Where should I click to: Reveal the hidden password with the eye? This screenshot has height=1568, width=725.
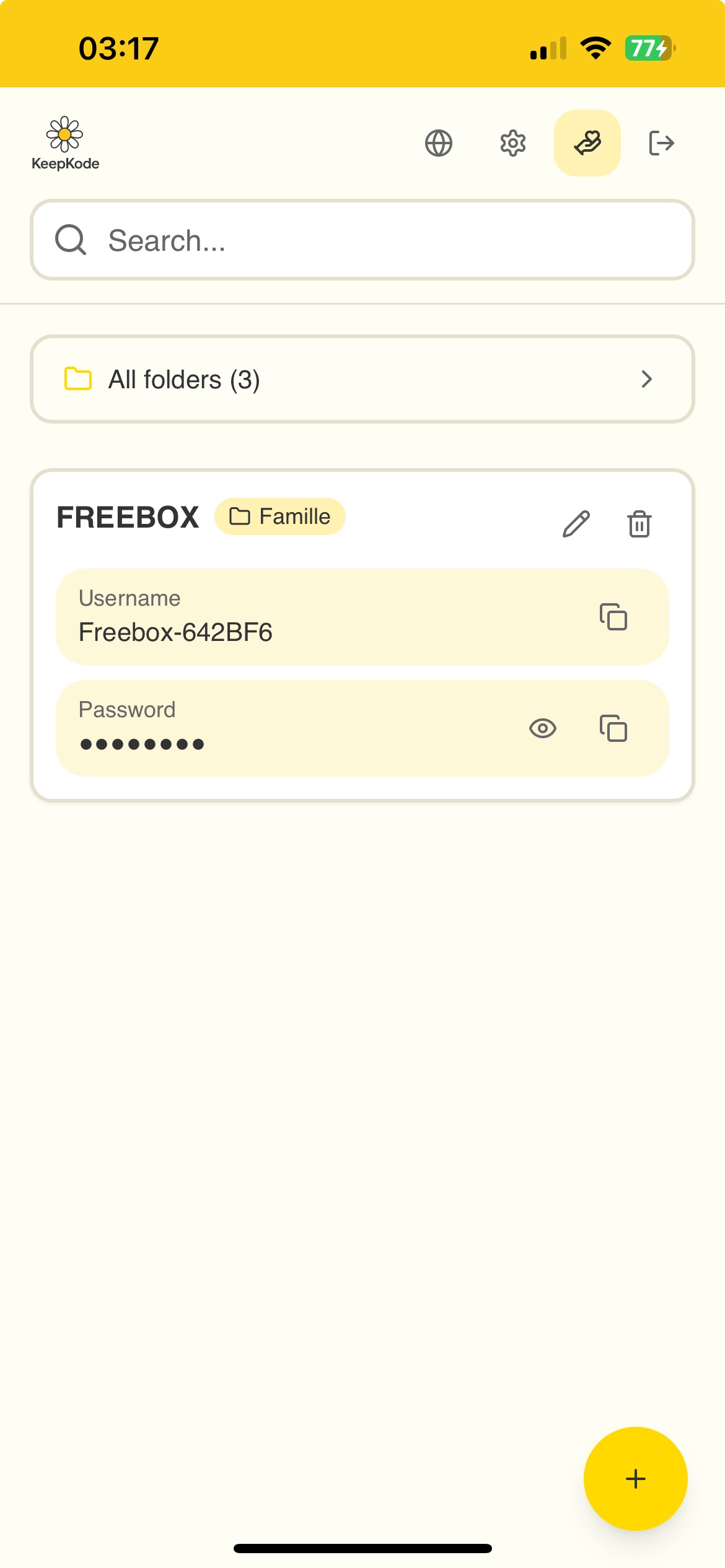click(543, 729)
